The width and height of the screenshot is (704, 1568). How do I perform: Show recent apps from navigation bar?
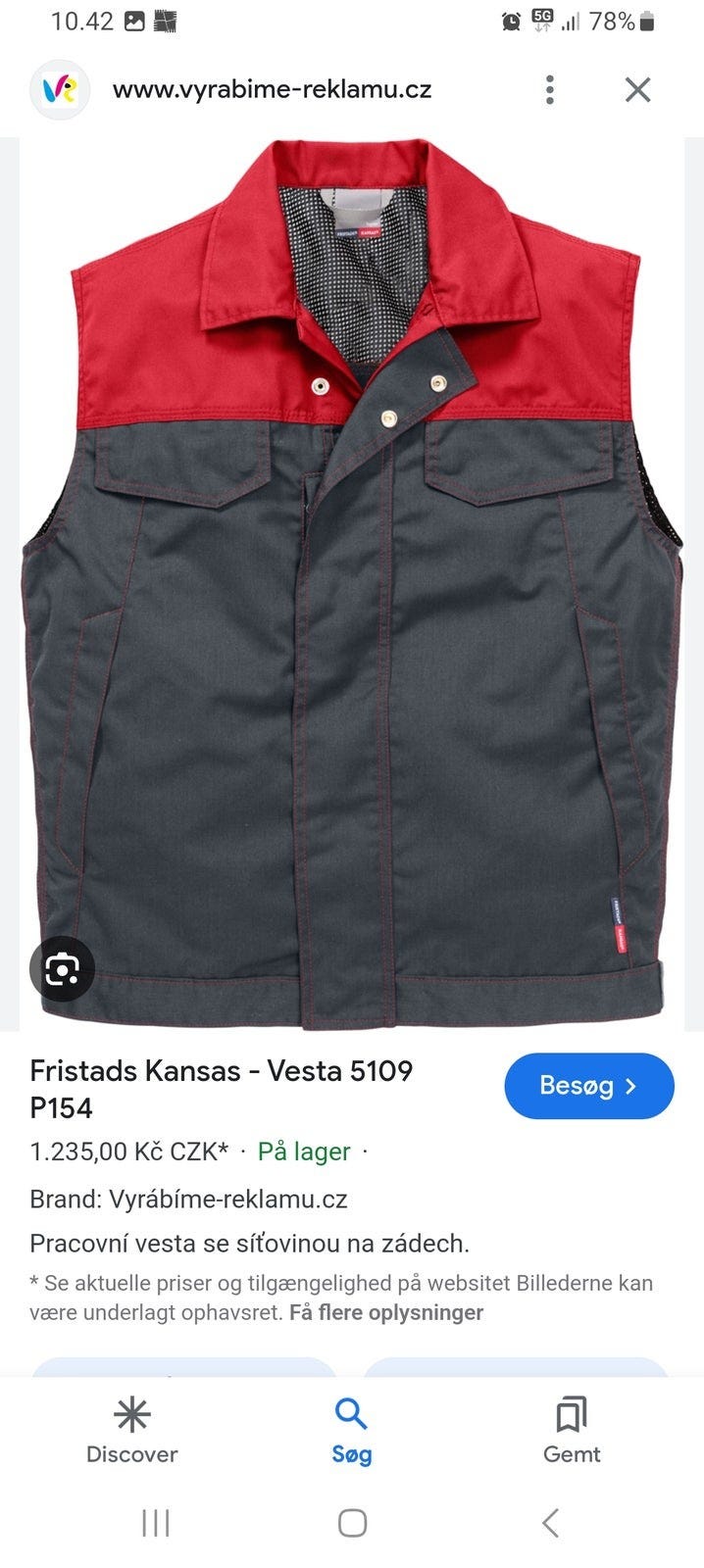coord(156,1523)
